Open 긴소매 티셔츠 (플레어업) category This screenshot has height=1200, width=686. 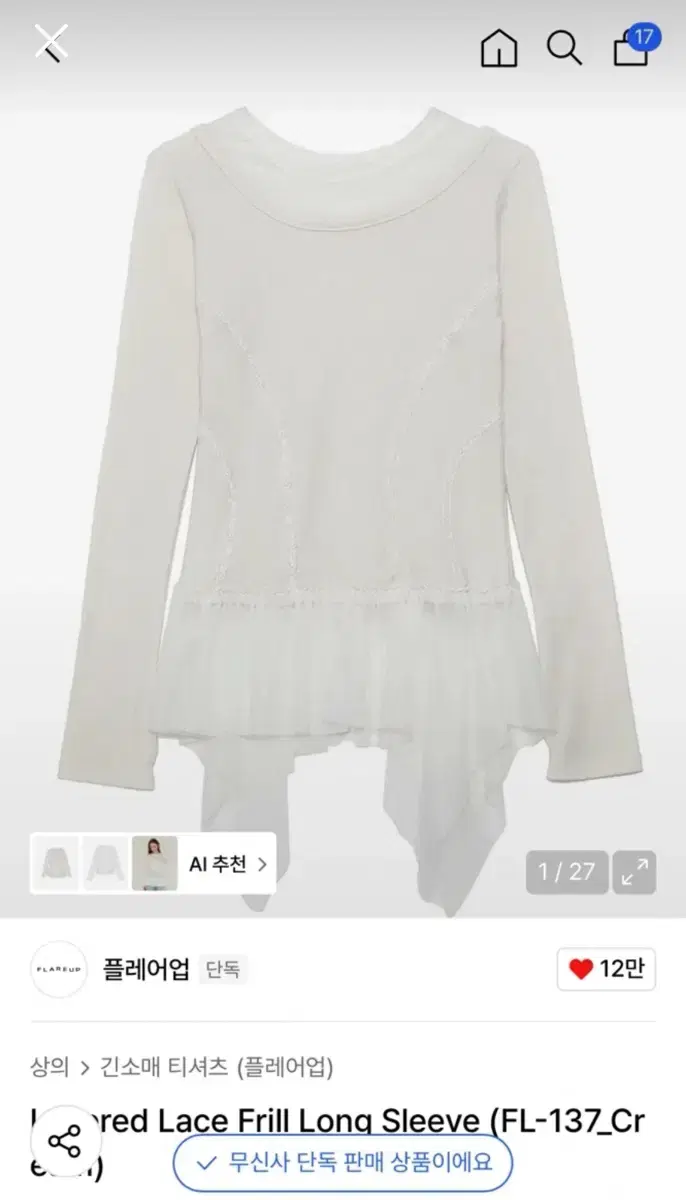click(x=216, y=1067)
